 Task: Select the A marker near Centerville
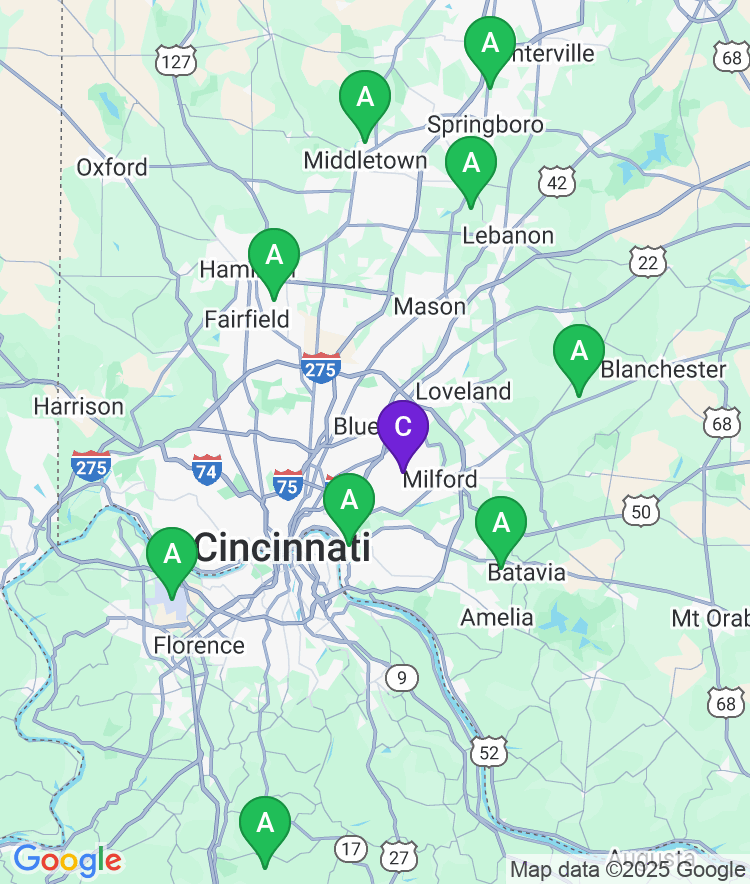click(490, 43)
